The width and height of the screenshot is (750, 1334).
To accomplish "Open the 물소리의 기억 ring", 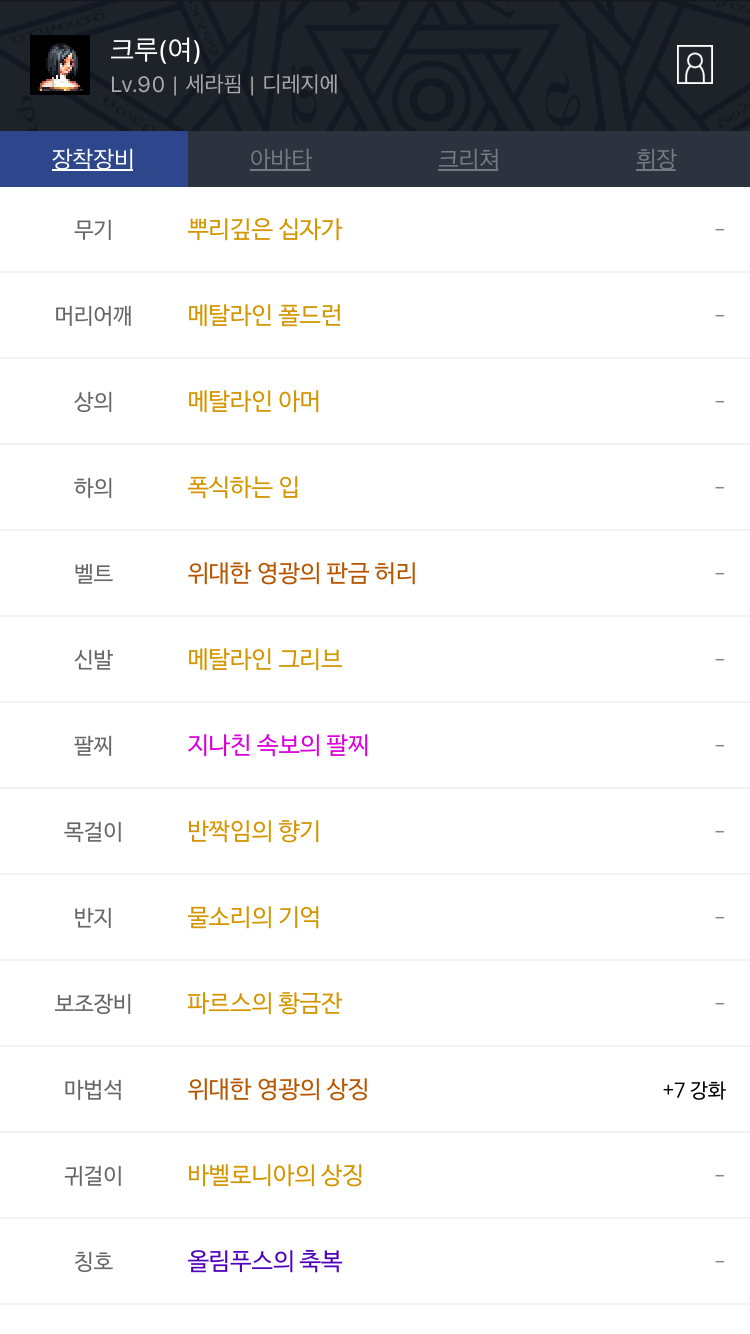I will (x=254, y=917).
